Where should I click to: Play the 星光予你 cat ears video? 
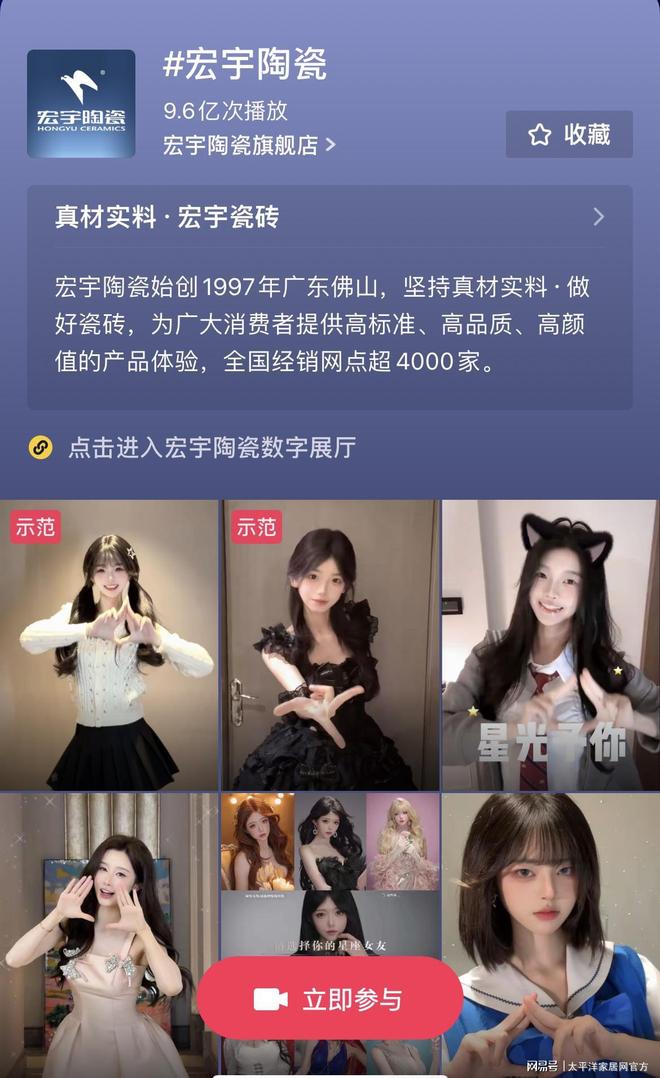click(551, 645)
